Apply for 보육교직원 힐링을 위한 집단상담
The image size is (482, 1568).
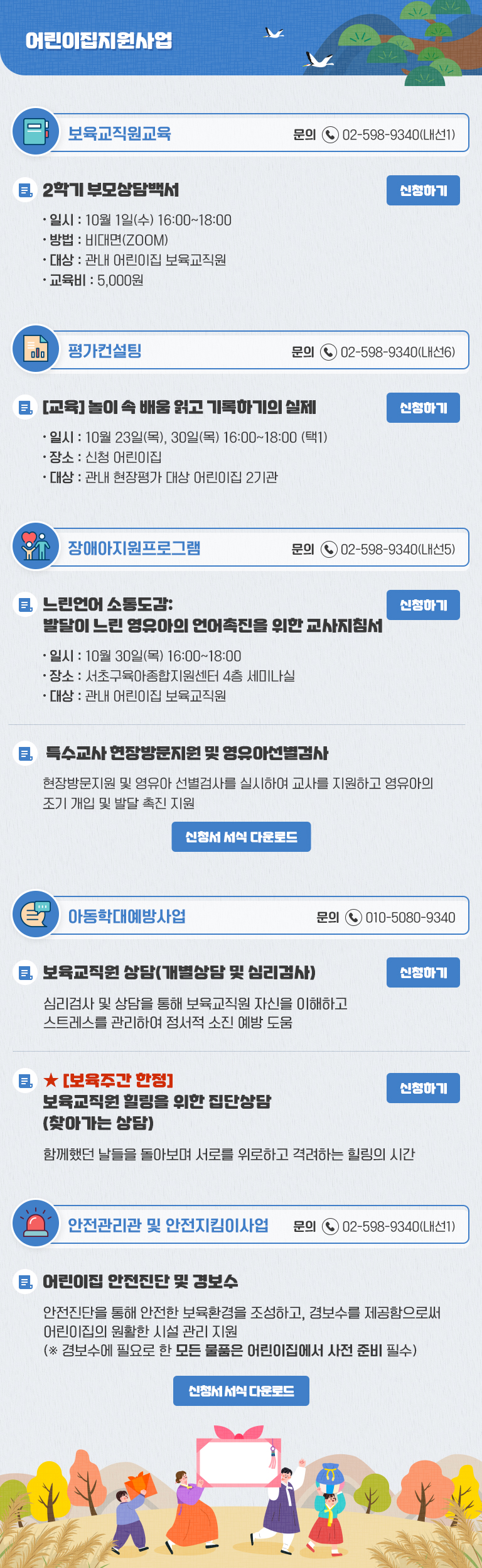tap(423, 1088)
